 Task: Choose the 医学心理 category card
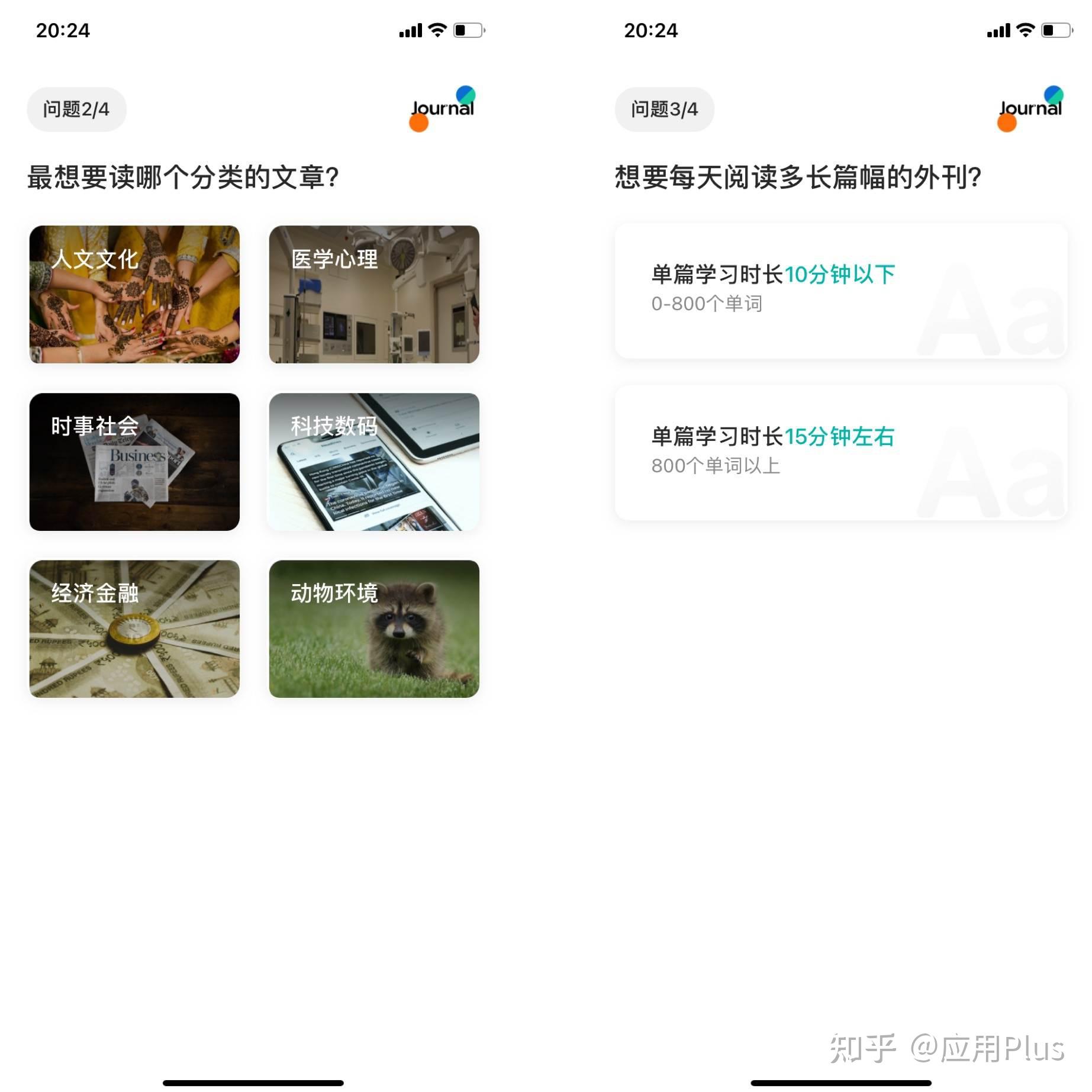[374, 294]
